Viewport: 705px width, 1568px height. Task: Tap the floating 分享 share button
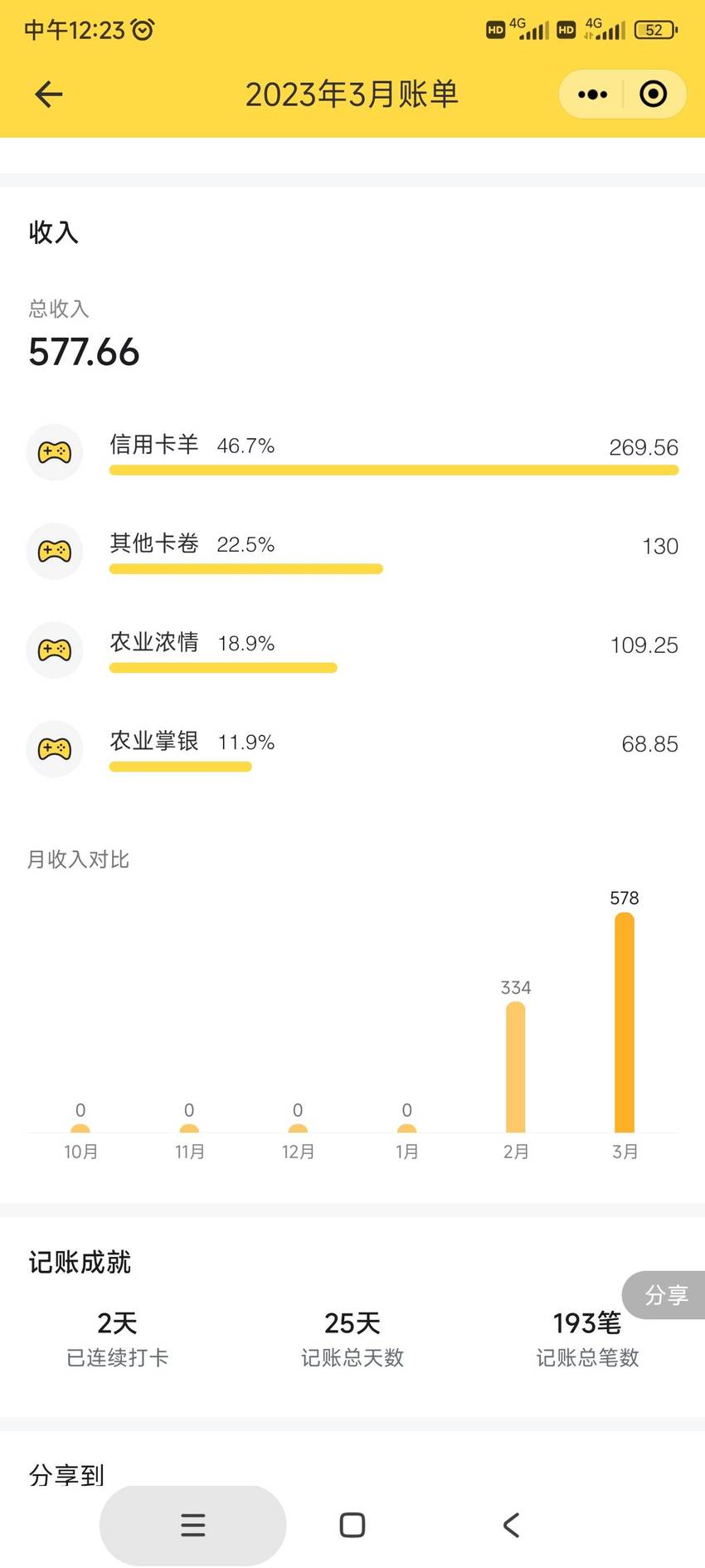(x=665, y=1295)
